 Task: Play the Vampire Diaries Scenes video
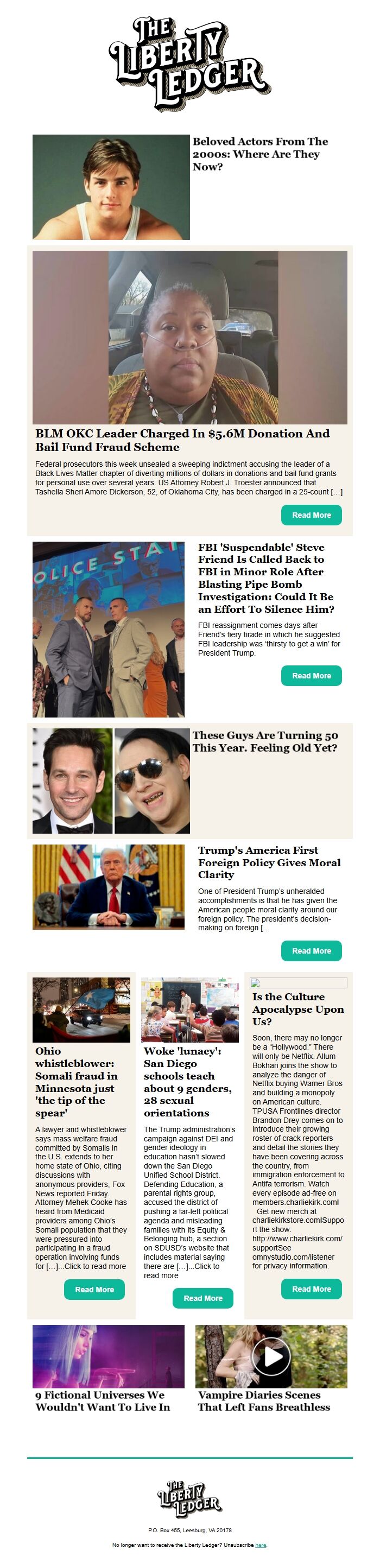pos(271,1356)
